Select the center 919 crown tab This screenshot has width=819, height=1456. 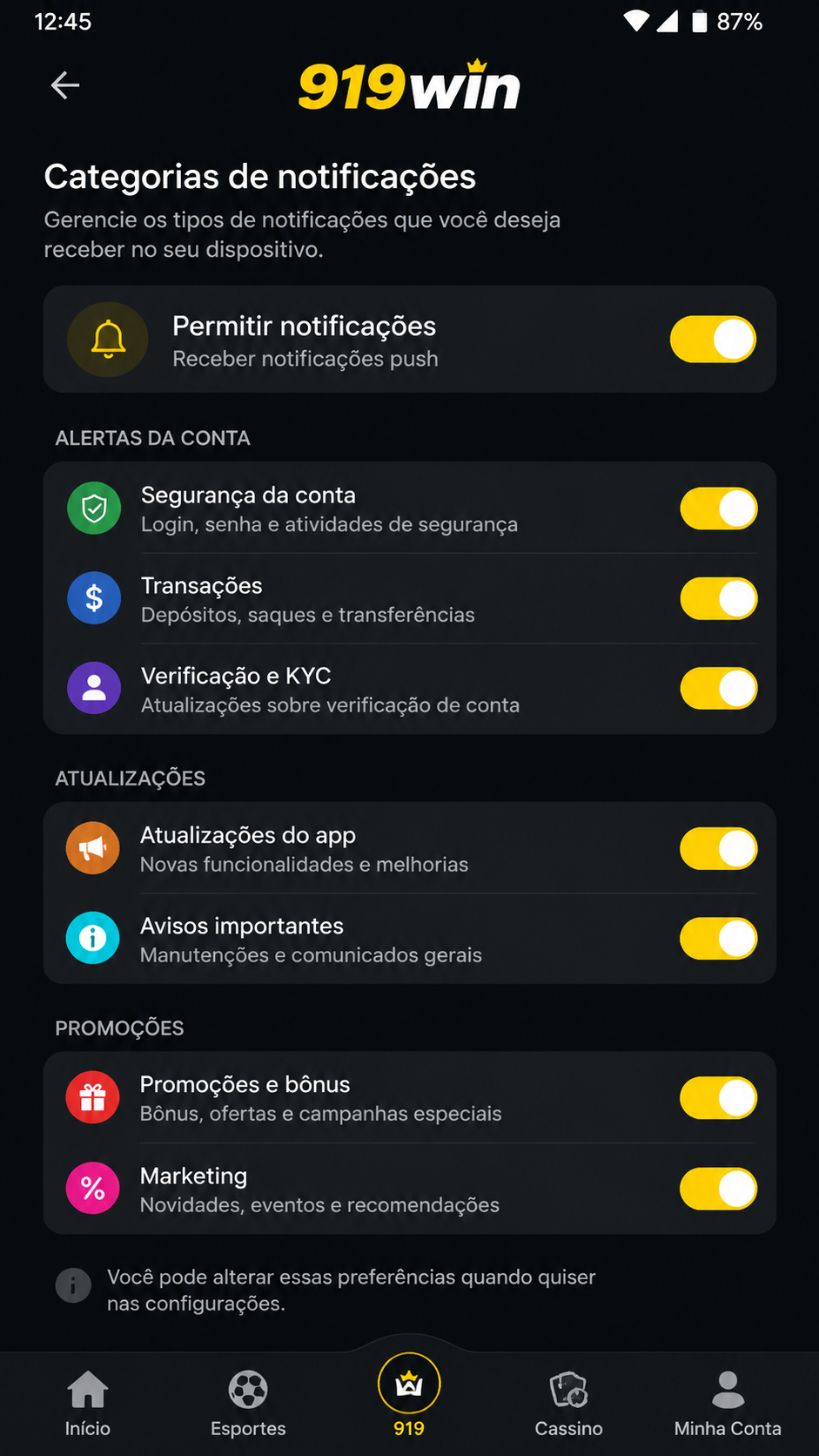coord(409,1395)
